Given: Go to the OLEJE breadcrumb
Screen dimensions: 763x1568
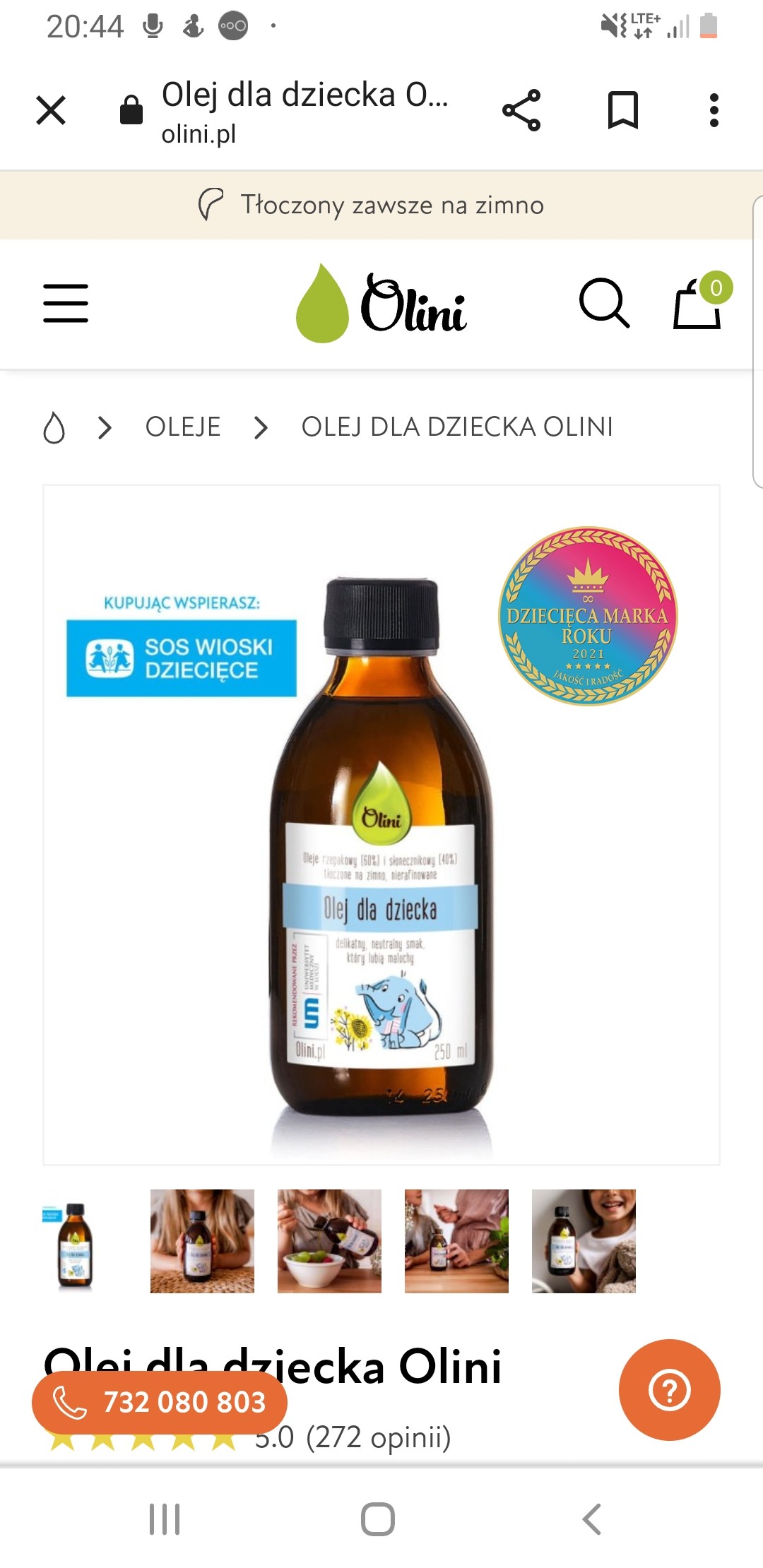Looking at the screenshot, I should coord(183,427).
